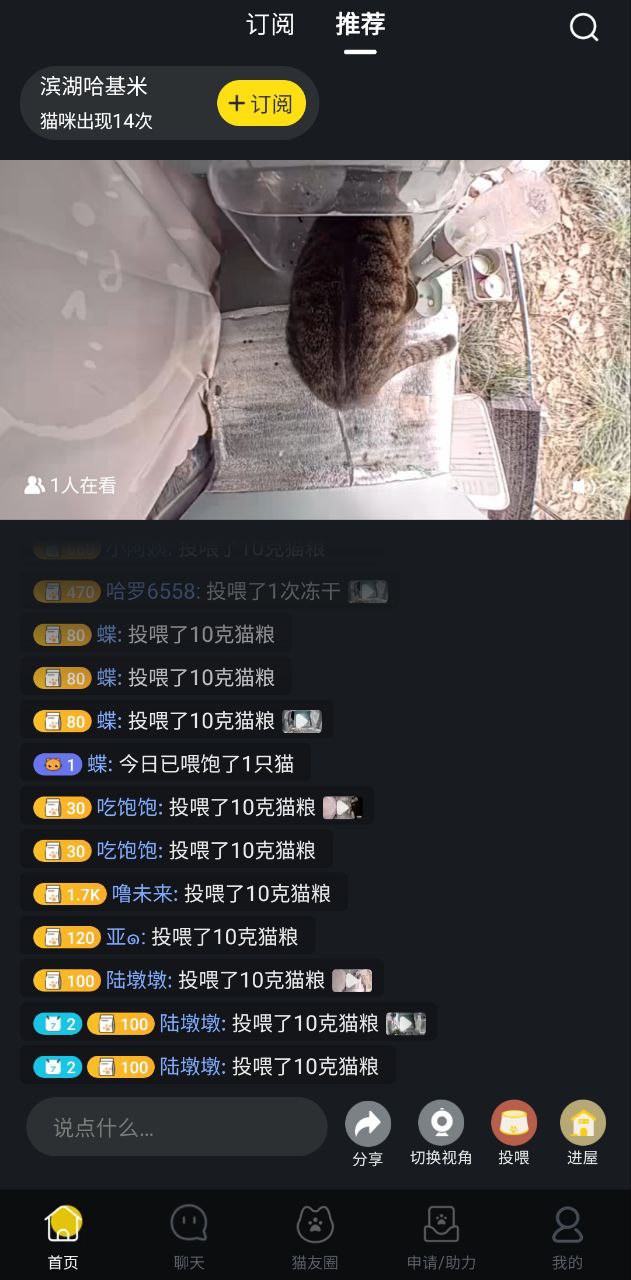The image size is (631, 1280).
Task: Focus the 说点什么 comment field
Action: pos(177,1128)
